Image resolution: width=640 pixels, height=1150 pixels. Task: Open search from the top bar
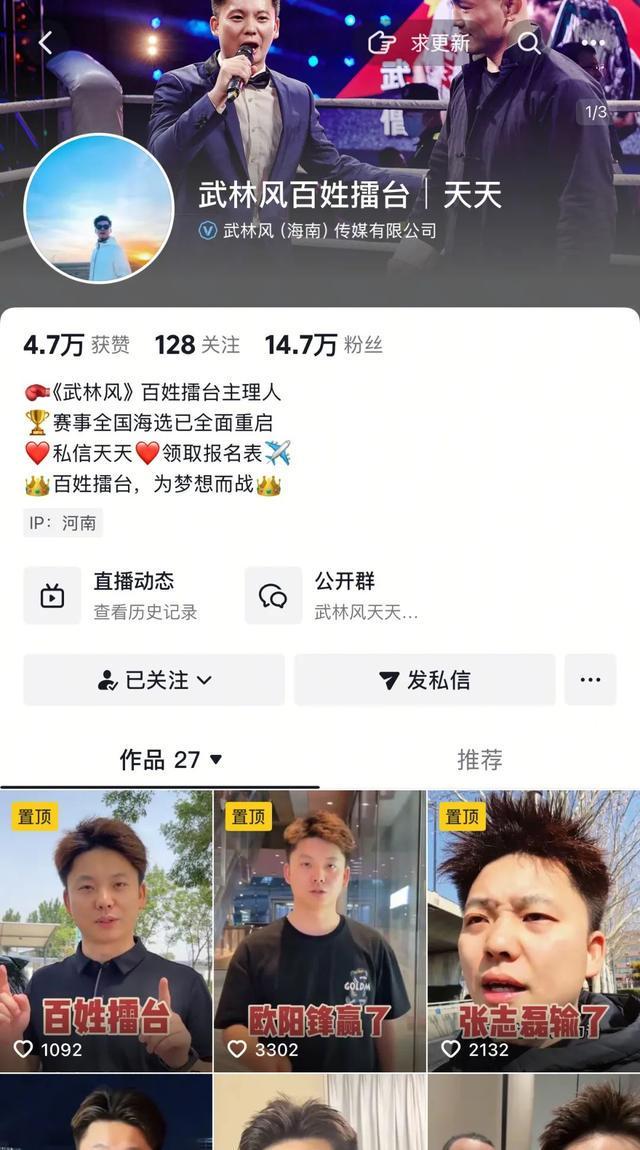(529, 42)
